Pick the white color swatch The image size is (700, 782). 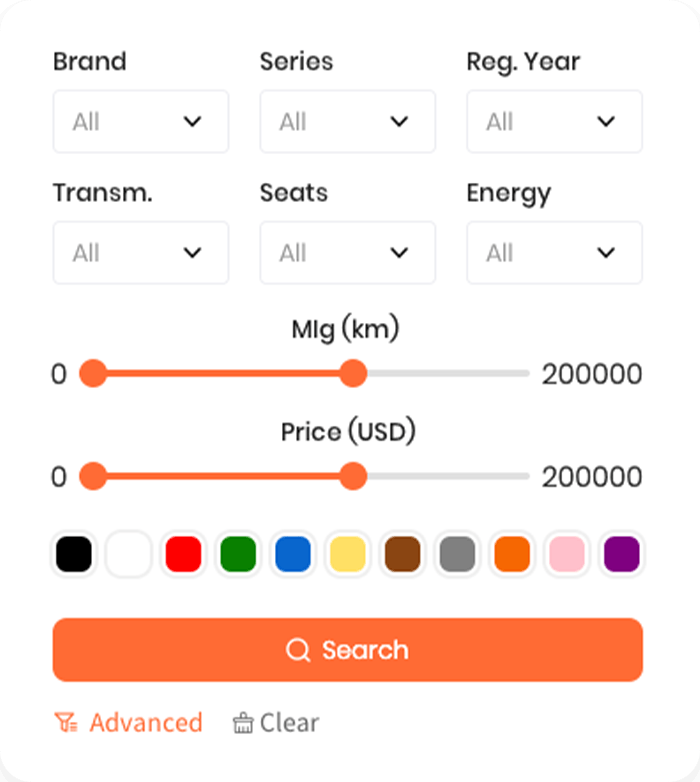128,554
